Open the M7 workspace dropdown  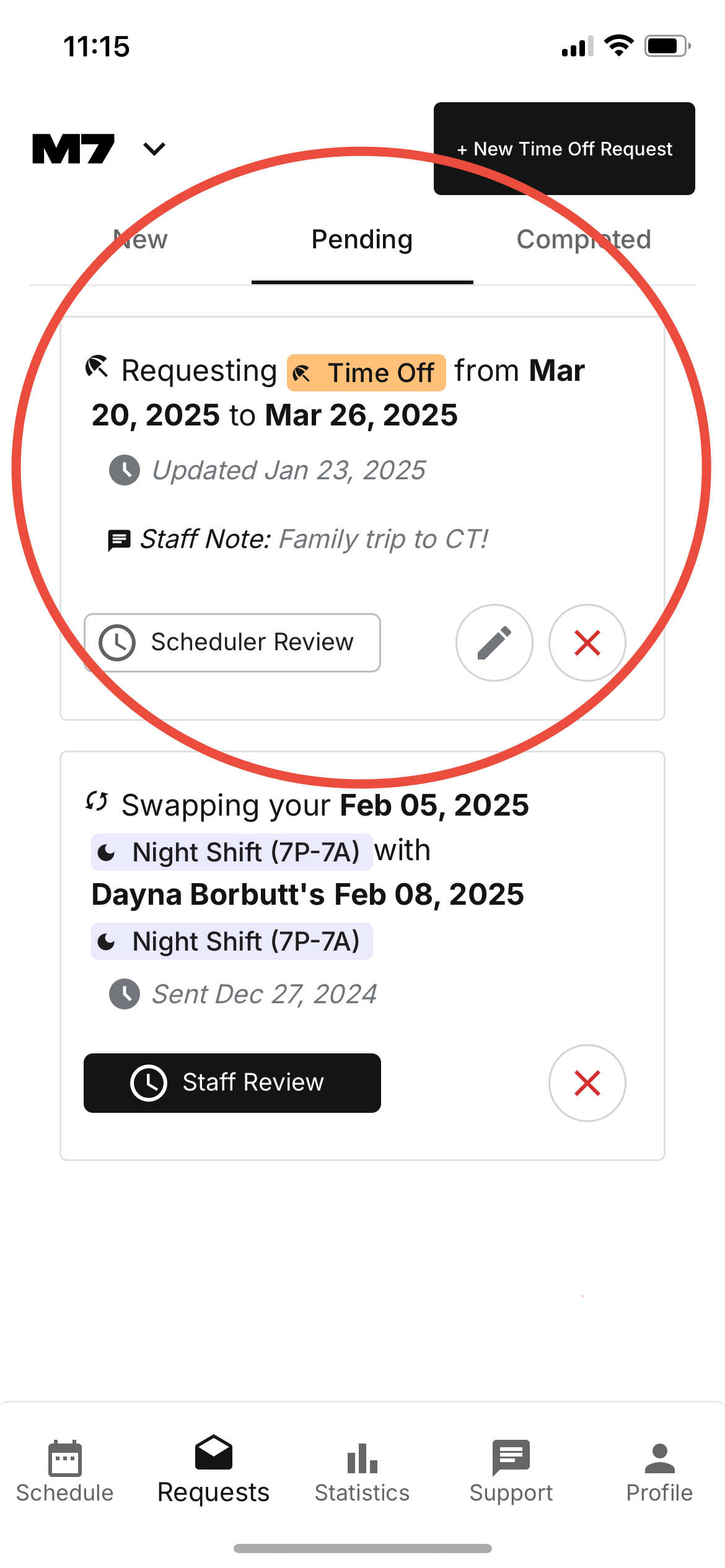(154, 149)
